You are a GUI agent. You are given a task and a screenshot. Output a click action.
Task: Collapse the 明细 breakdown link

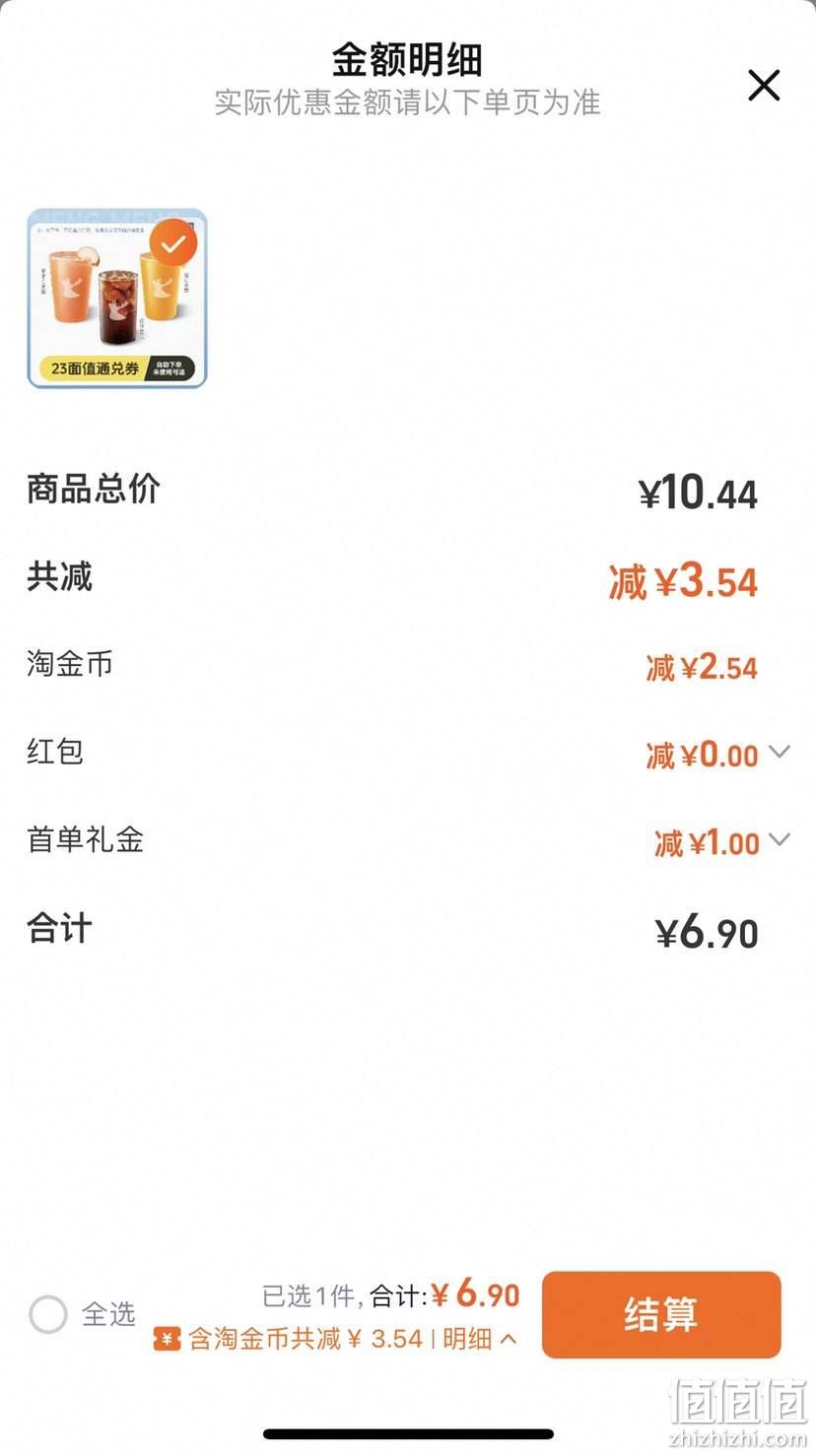click(x=480, y=1339)
